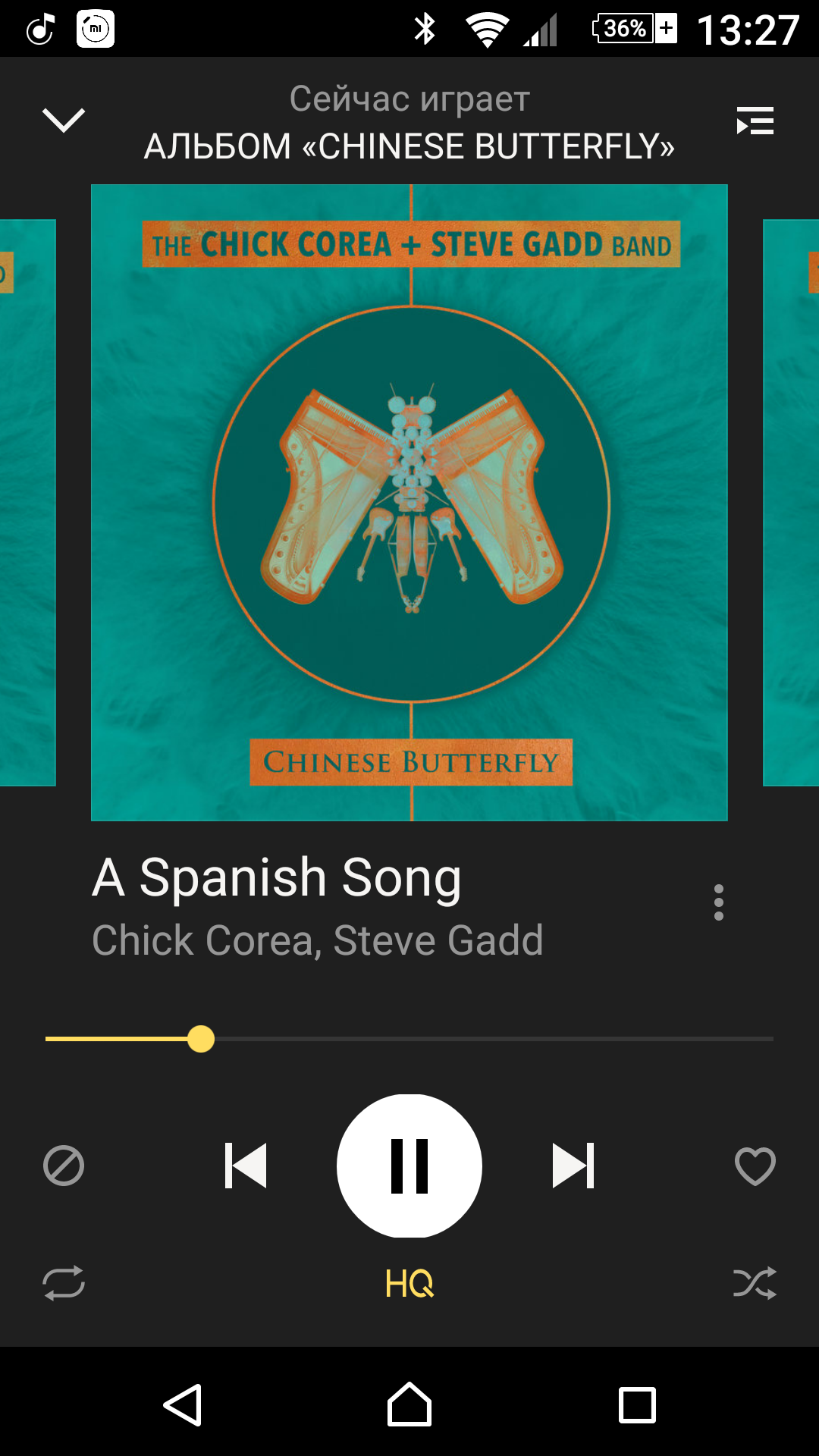This screenshot has height=1456, width=819.
Task: Go back to the previous track
Action: (x=246, y=1166)
